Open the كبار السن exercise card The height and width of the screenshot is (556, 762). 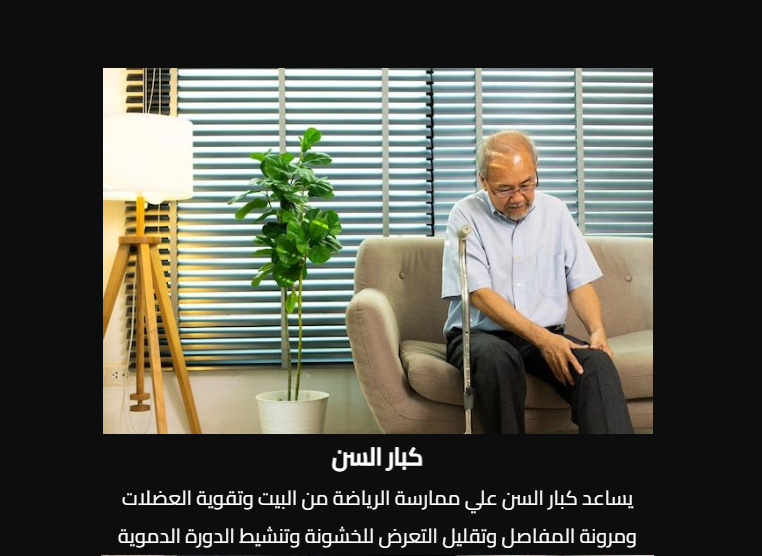coord(377,459)
